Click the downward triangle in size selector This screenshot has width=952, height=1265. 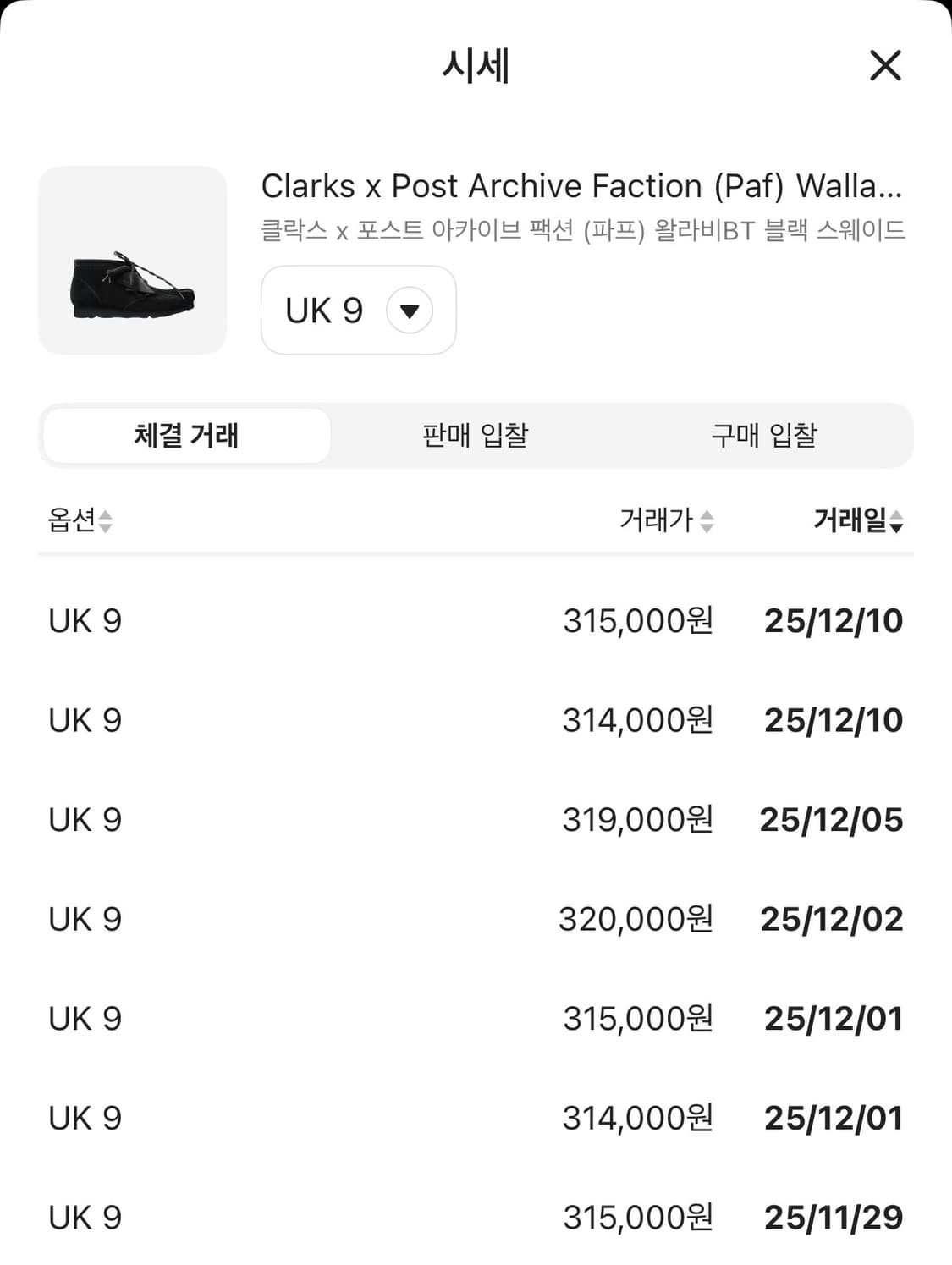pyautogui.click(x=409, y=311)
